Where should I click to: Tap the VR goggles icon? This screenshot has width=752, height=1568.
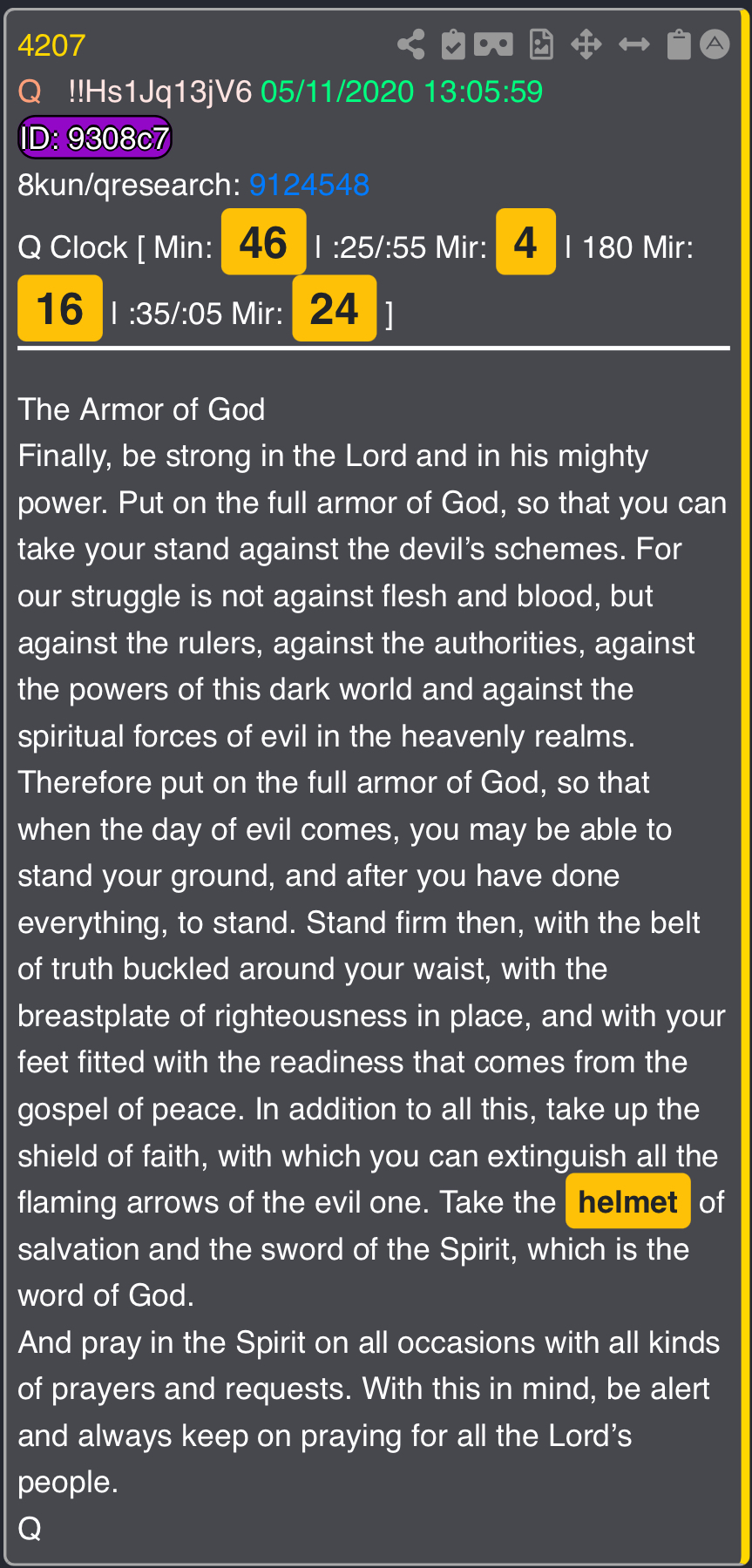click(493, 44)
